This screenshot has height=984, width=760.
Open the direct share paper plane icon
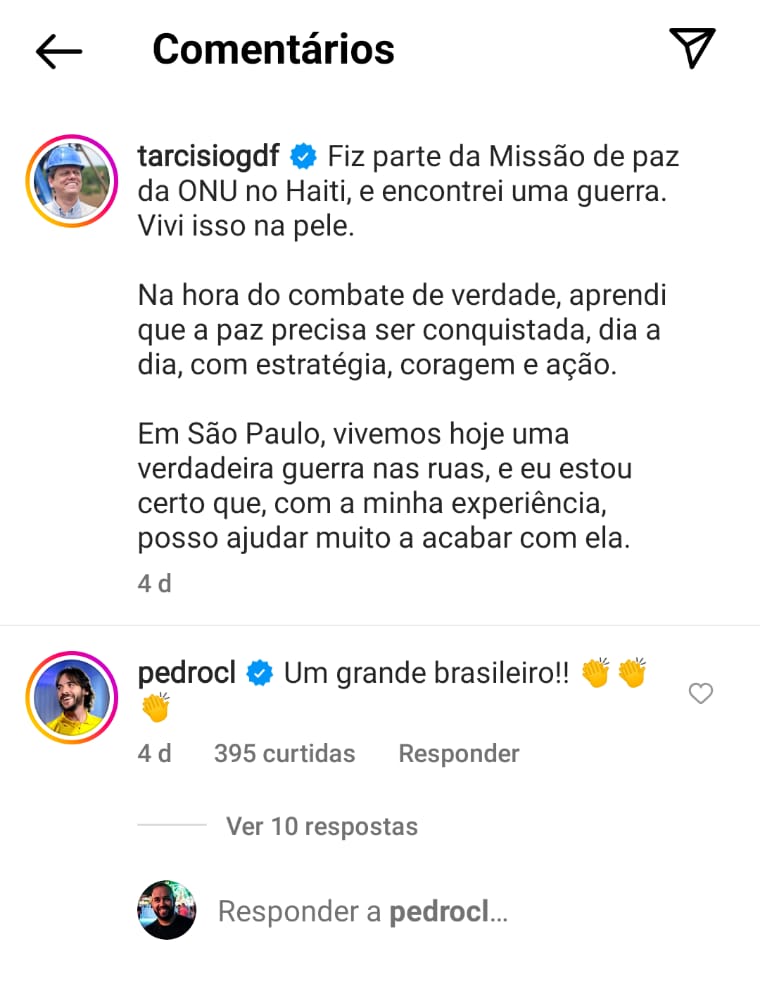[x=692, y=49]
